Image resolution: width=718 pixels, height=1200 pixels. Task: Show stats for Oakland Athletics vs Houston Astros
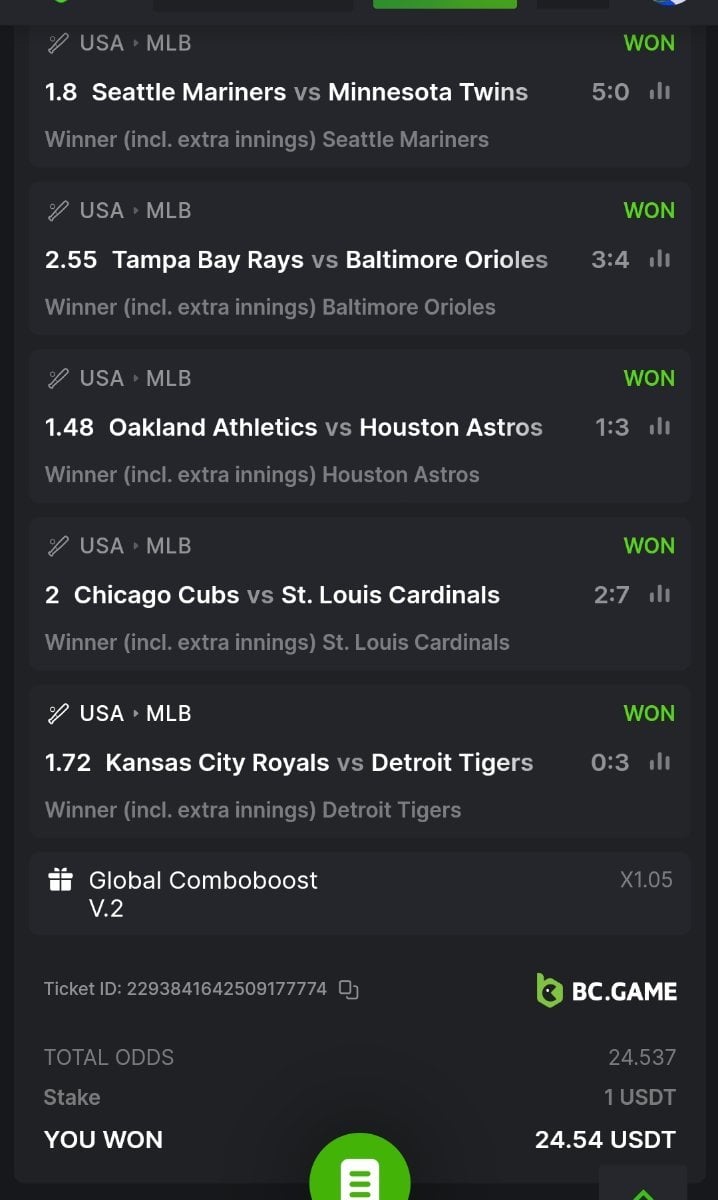point(659,427)
